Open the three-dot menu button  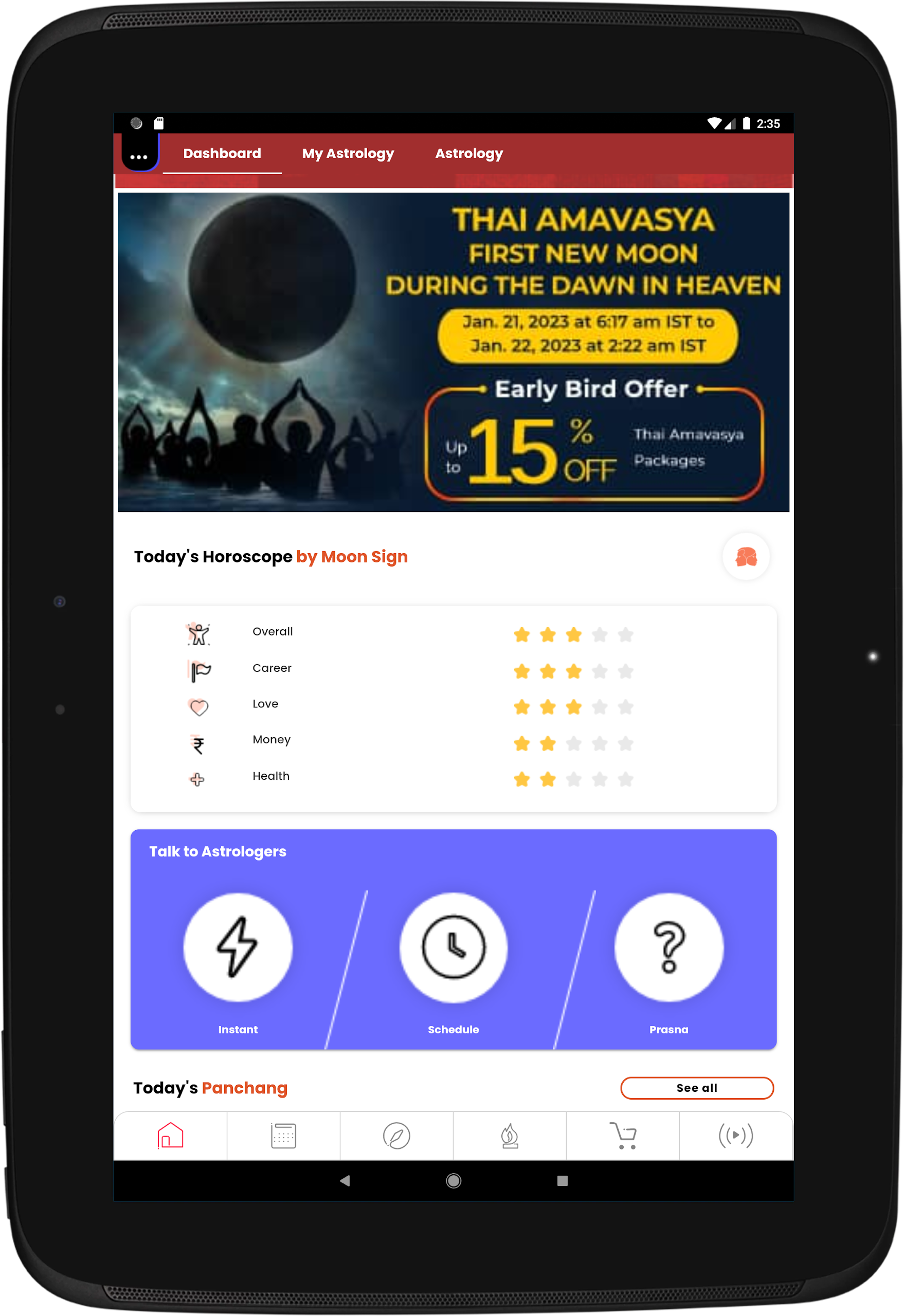click(139, 156)
